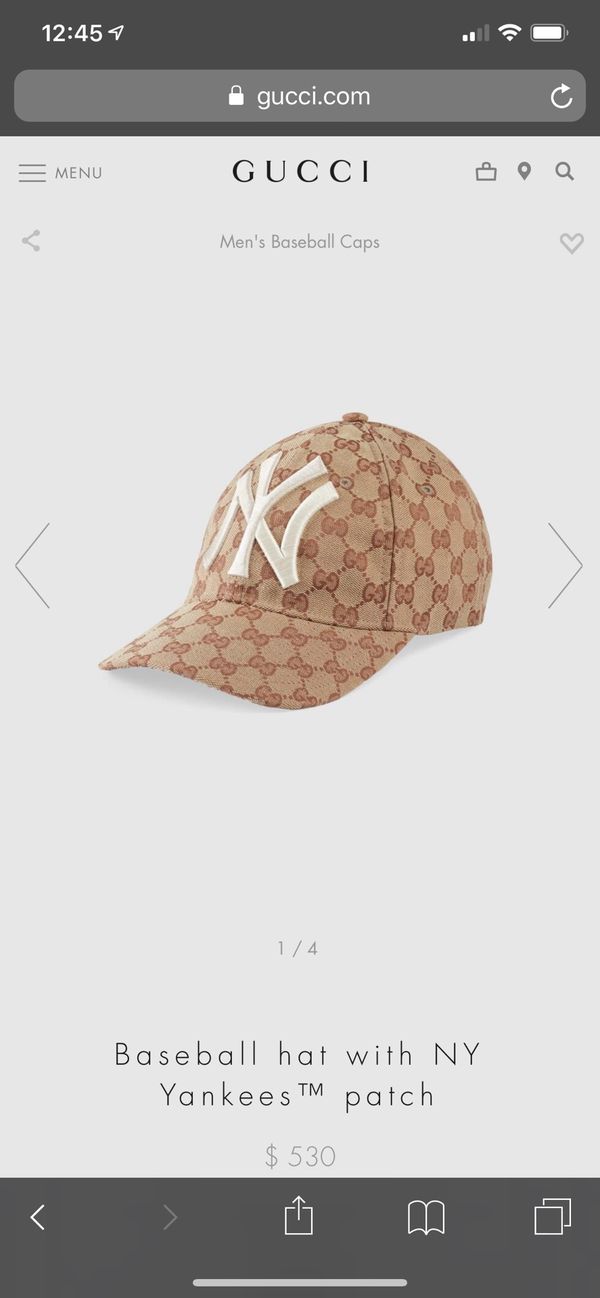
Task: Open the Men's Baseball Caps category link
Action: tap(300, 242)
